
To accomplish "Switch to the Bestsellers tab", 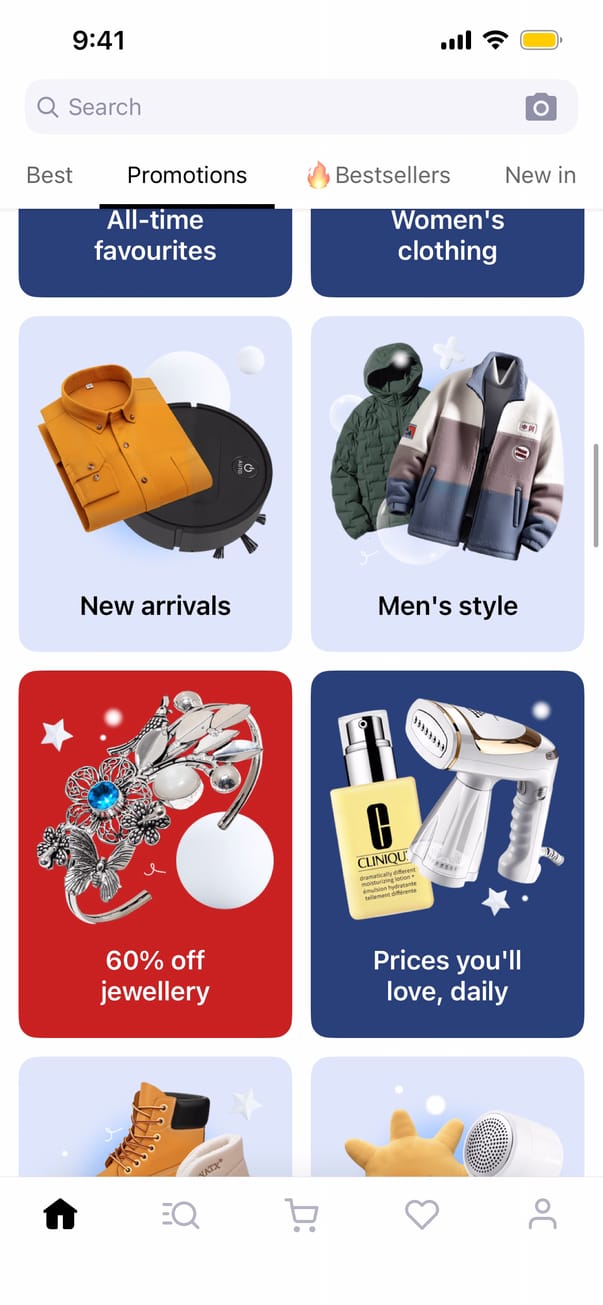I will point(378,175).
